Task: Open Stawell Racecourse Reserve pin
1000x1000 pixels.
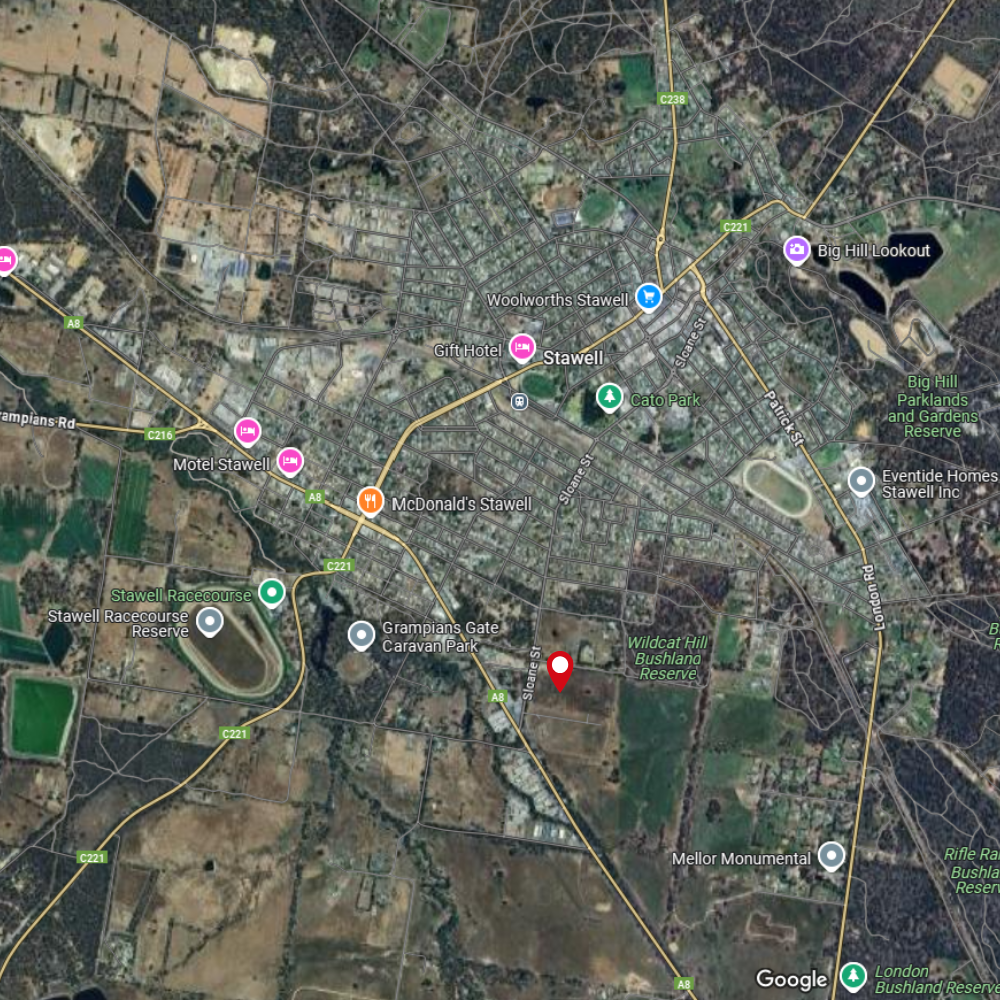Action: [x=209, y=622]
